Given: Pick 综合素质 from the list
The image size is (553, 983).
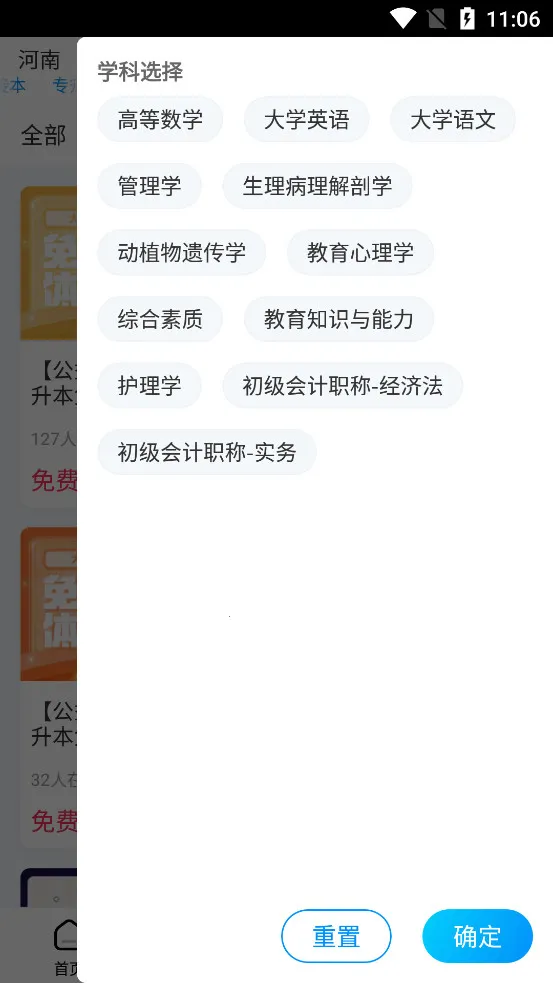Looking at the screenshot, I should click(x=160, y=318).
